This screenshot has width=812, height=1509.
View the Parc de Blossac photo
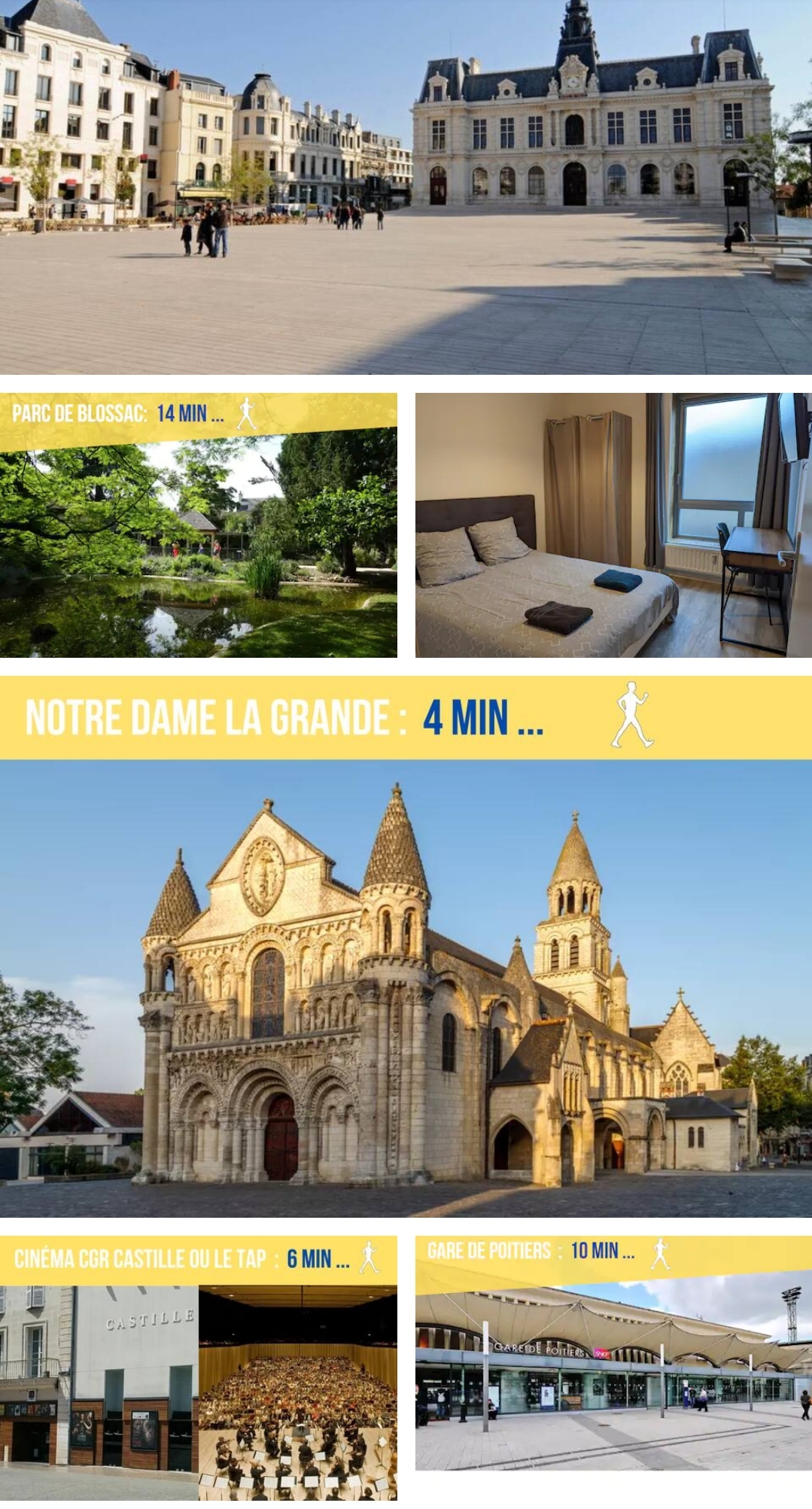pyautogui.click(x=199, y=525)
